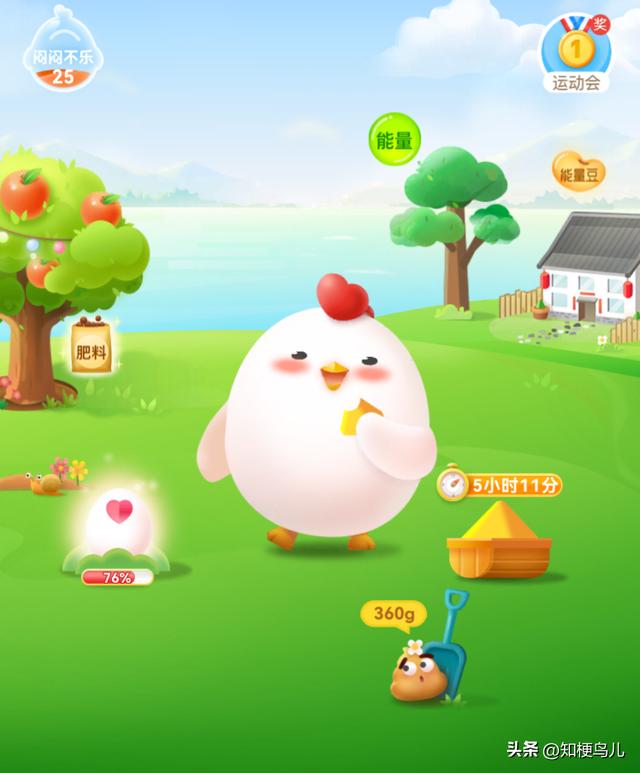Open the 闷闷不乐 mood indicator

(x=63, y=52)
